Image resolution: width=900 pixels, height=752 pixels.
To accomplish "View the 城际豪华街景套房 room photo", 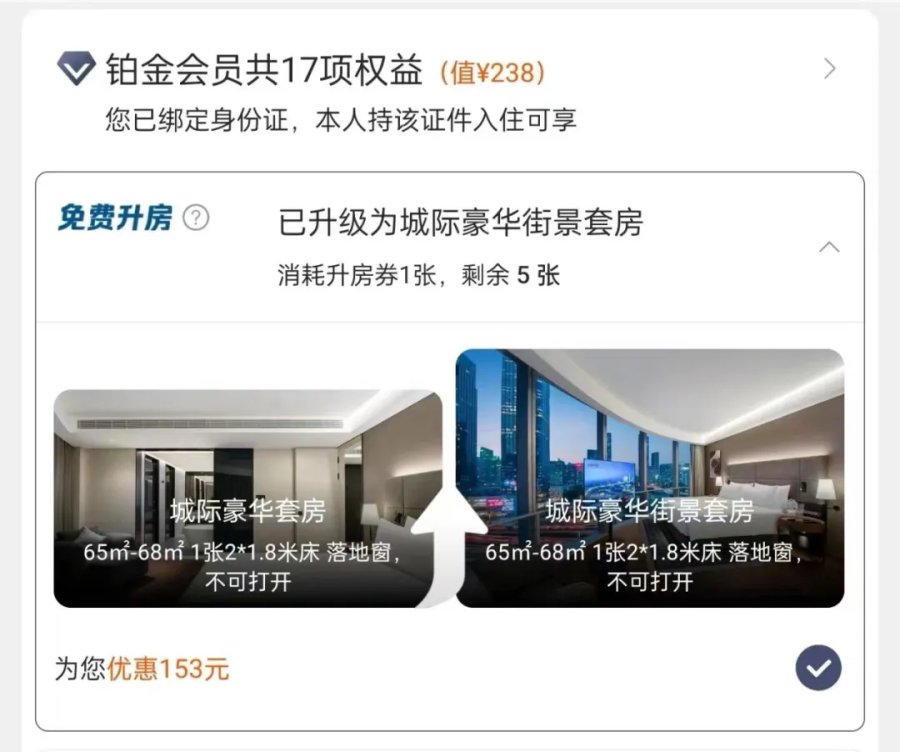I will point(650,478).
